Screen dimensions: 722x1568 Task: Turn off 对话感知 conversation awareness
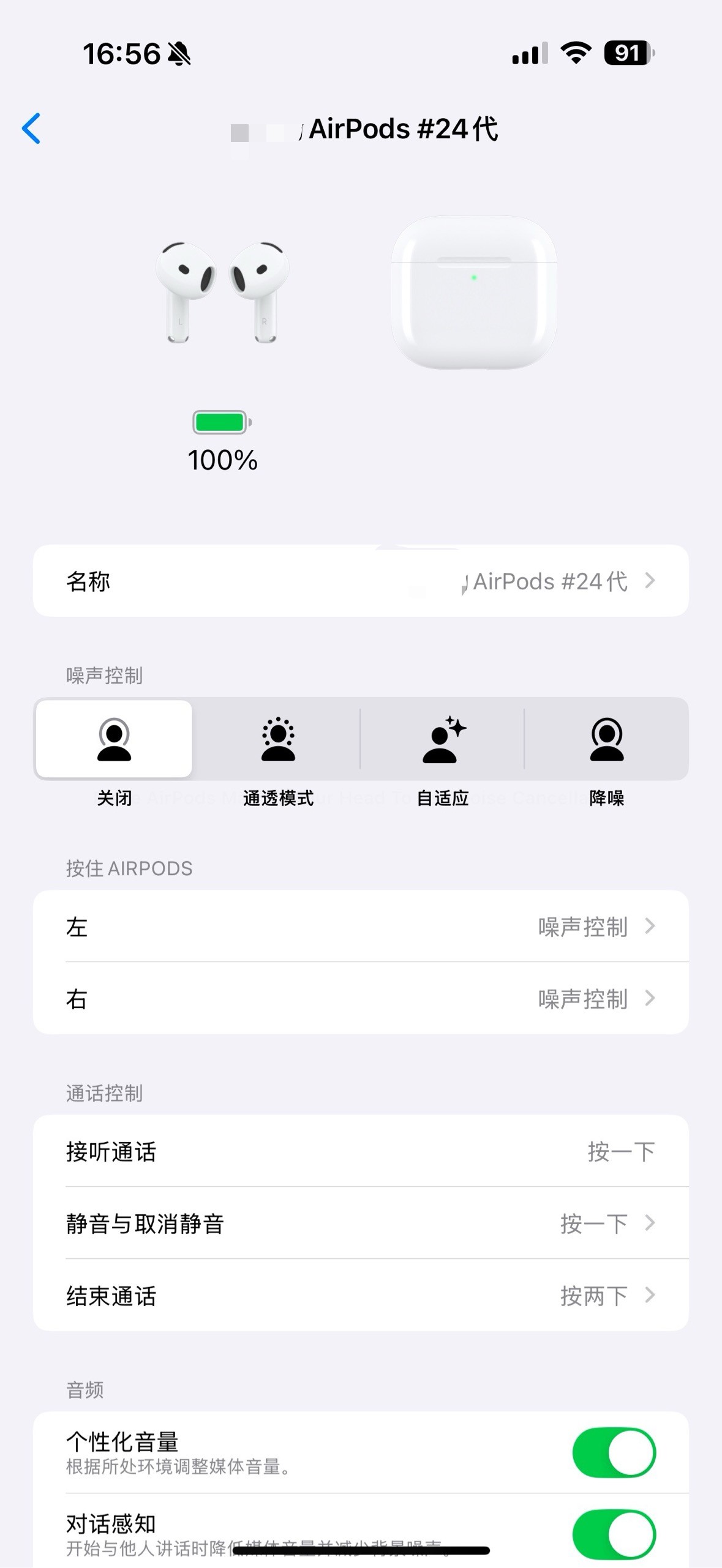(616, 1533)
